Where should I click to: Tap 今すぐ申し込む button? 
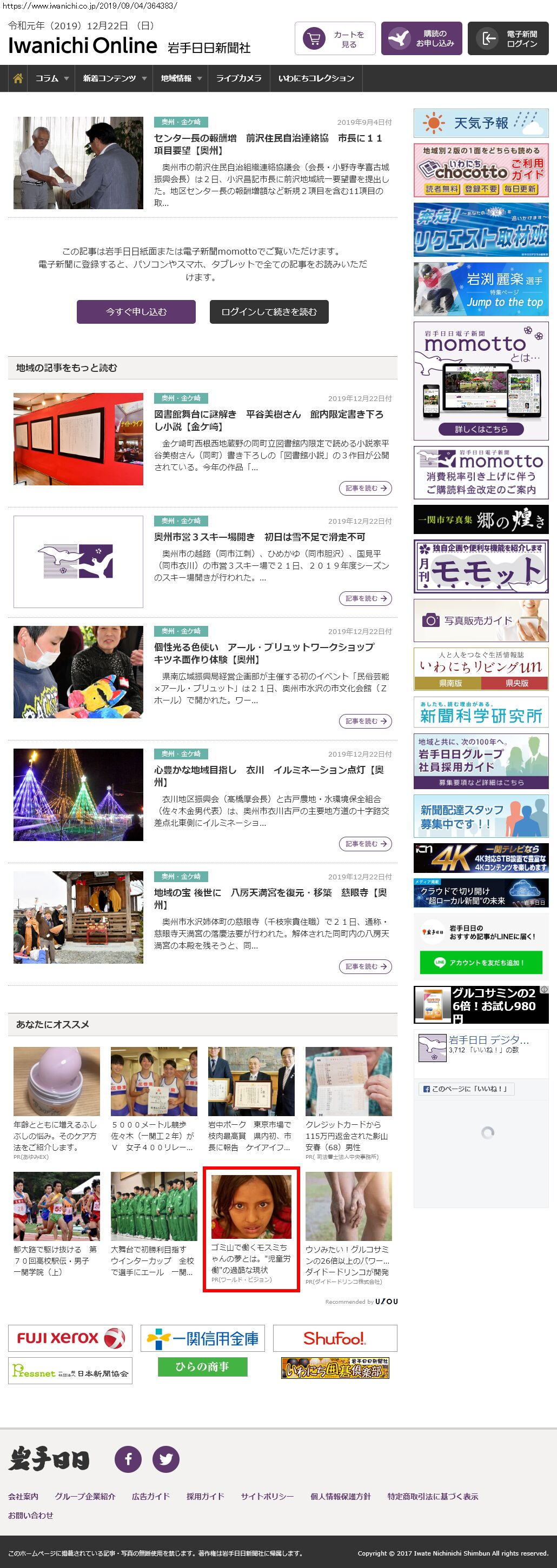(136, 312)
